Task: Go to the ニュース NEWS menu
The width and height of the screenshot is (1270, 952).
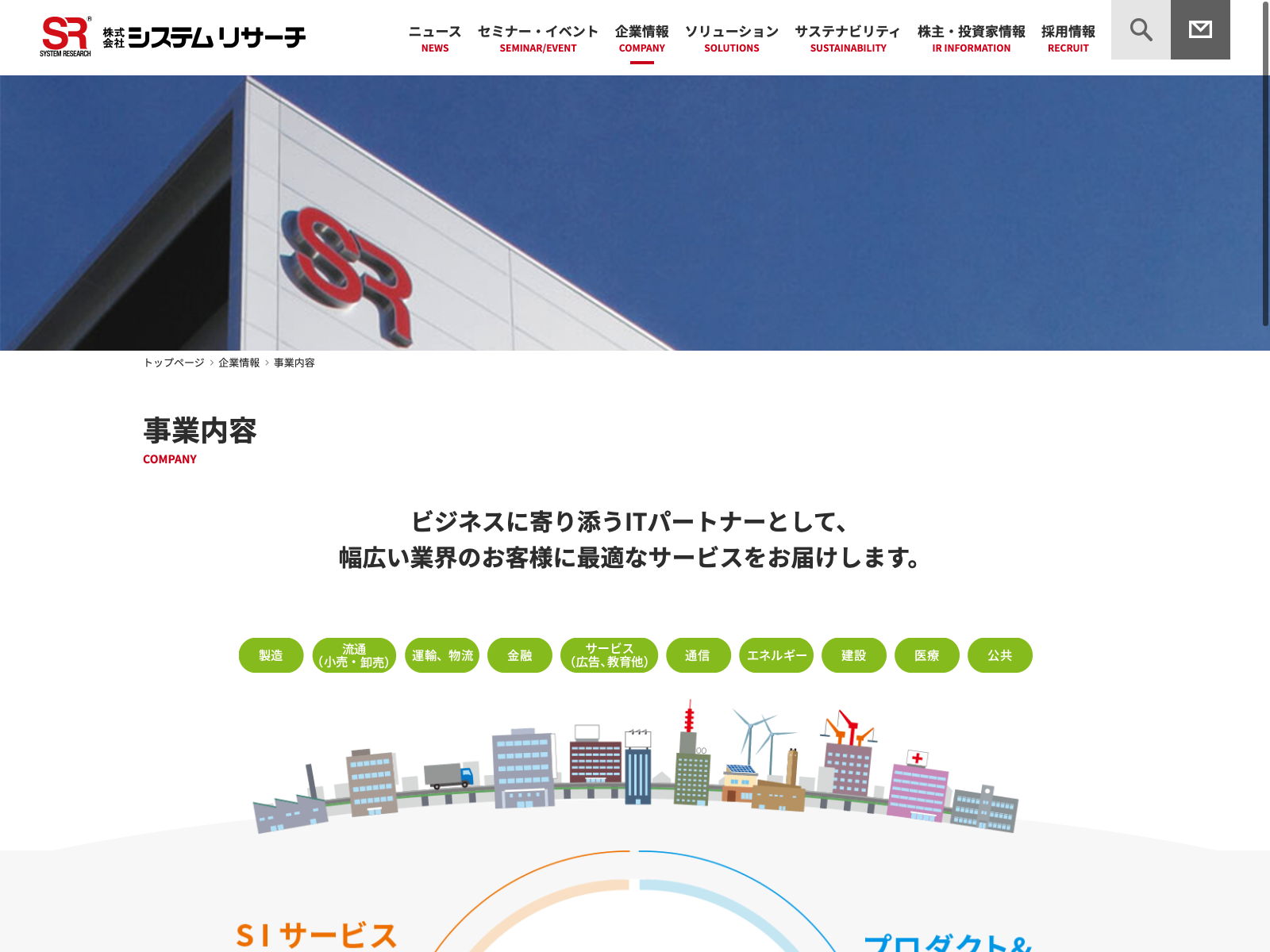Action: click(x=434, y=38)
